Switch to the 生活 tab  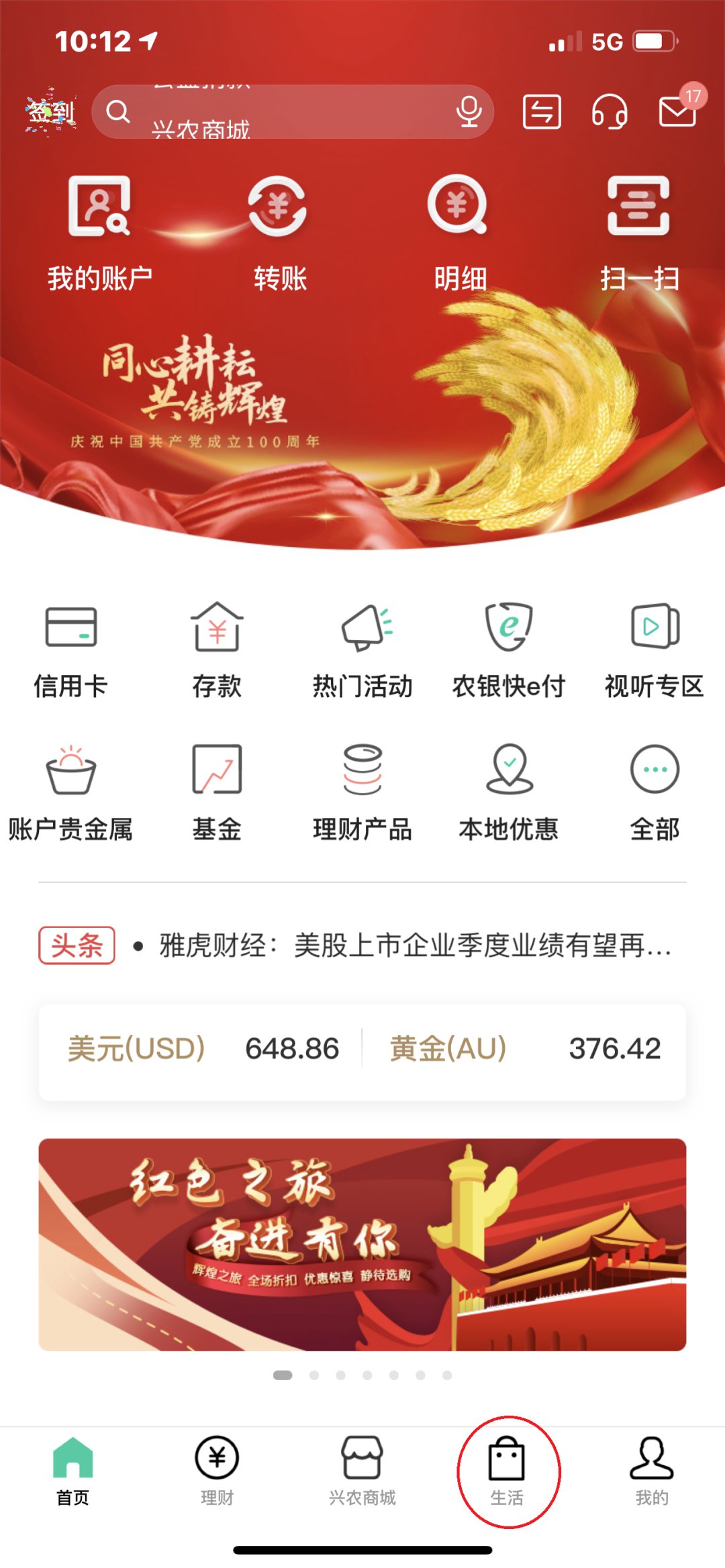pyautogui.click(x=507, y=1471)
